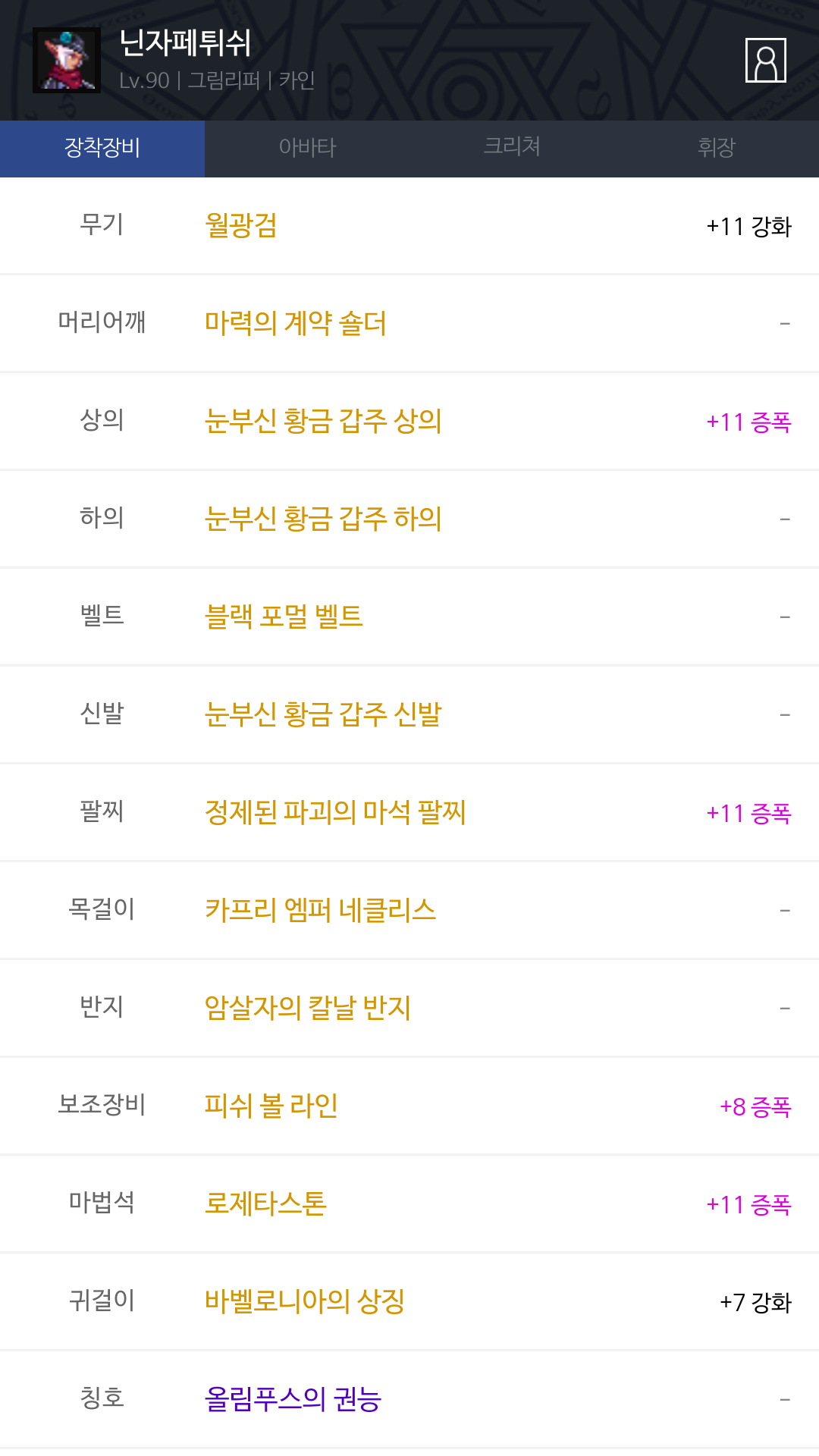This screenshot has width=819, height=1456.
Task: Select the 장착장비 tab
Action: click(102, 149)
